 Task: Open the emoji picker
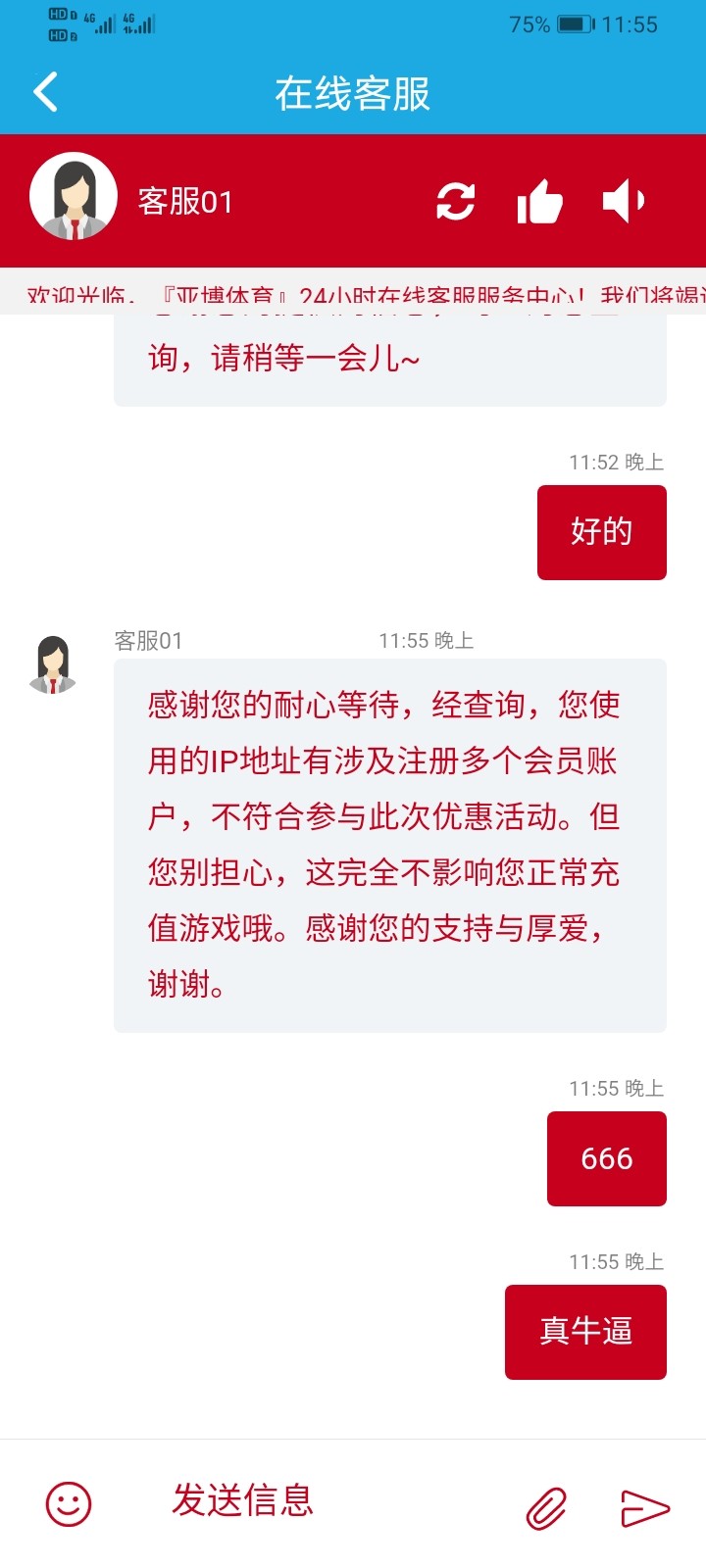point(69,1503)
